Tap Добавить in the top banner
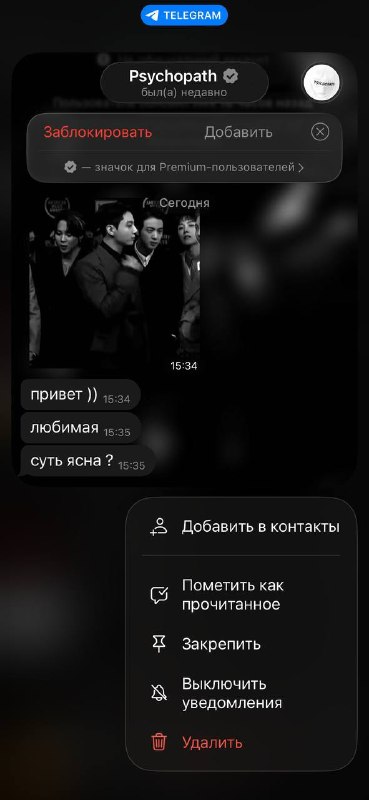 pos(238,132)
